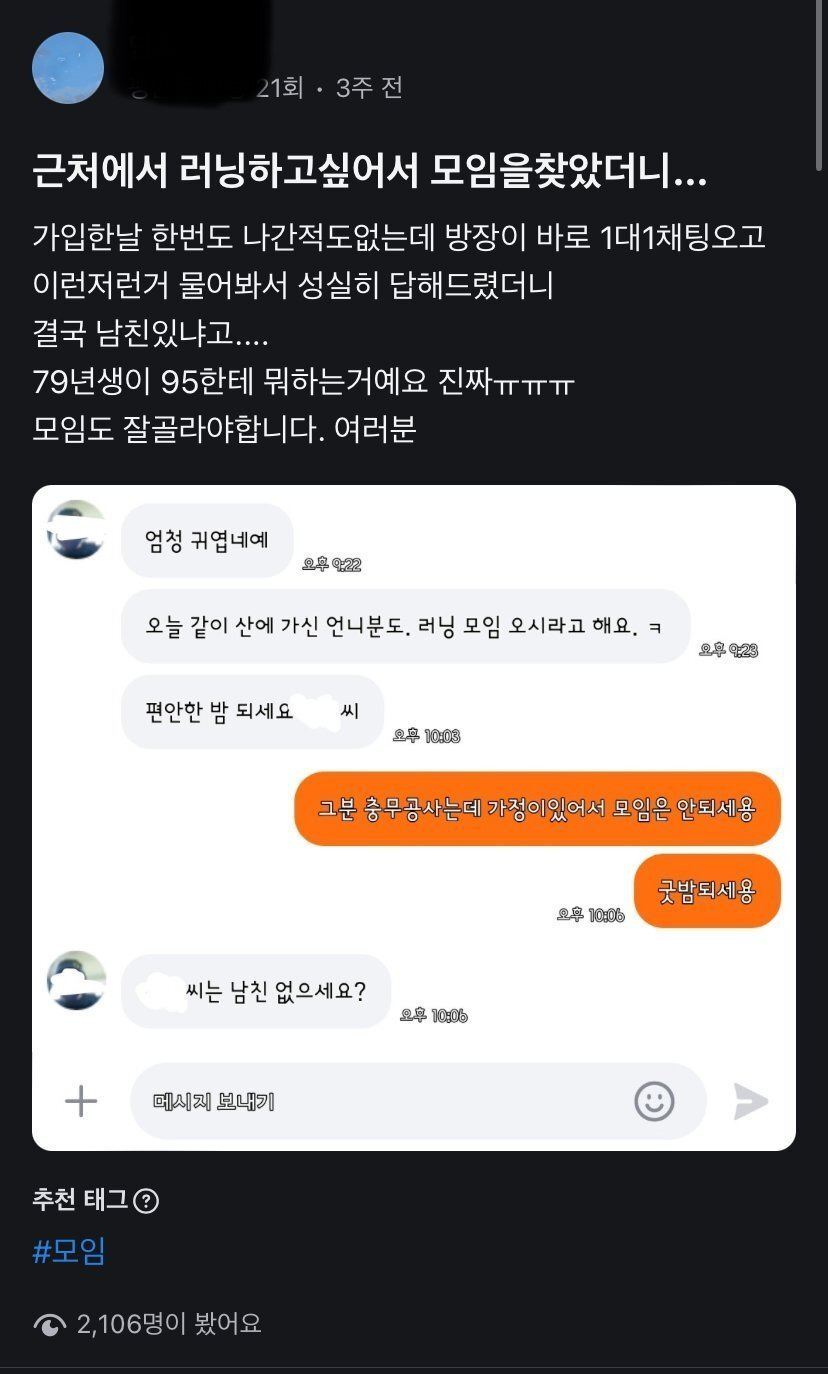The height and width of the screenshot is (1374, 828).
Task: Open the emoji picker in the chat input
Action: (654, 1100)
